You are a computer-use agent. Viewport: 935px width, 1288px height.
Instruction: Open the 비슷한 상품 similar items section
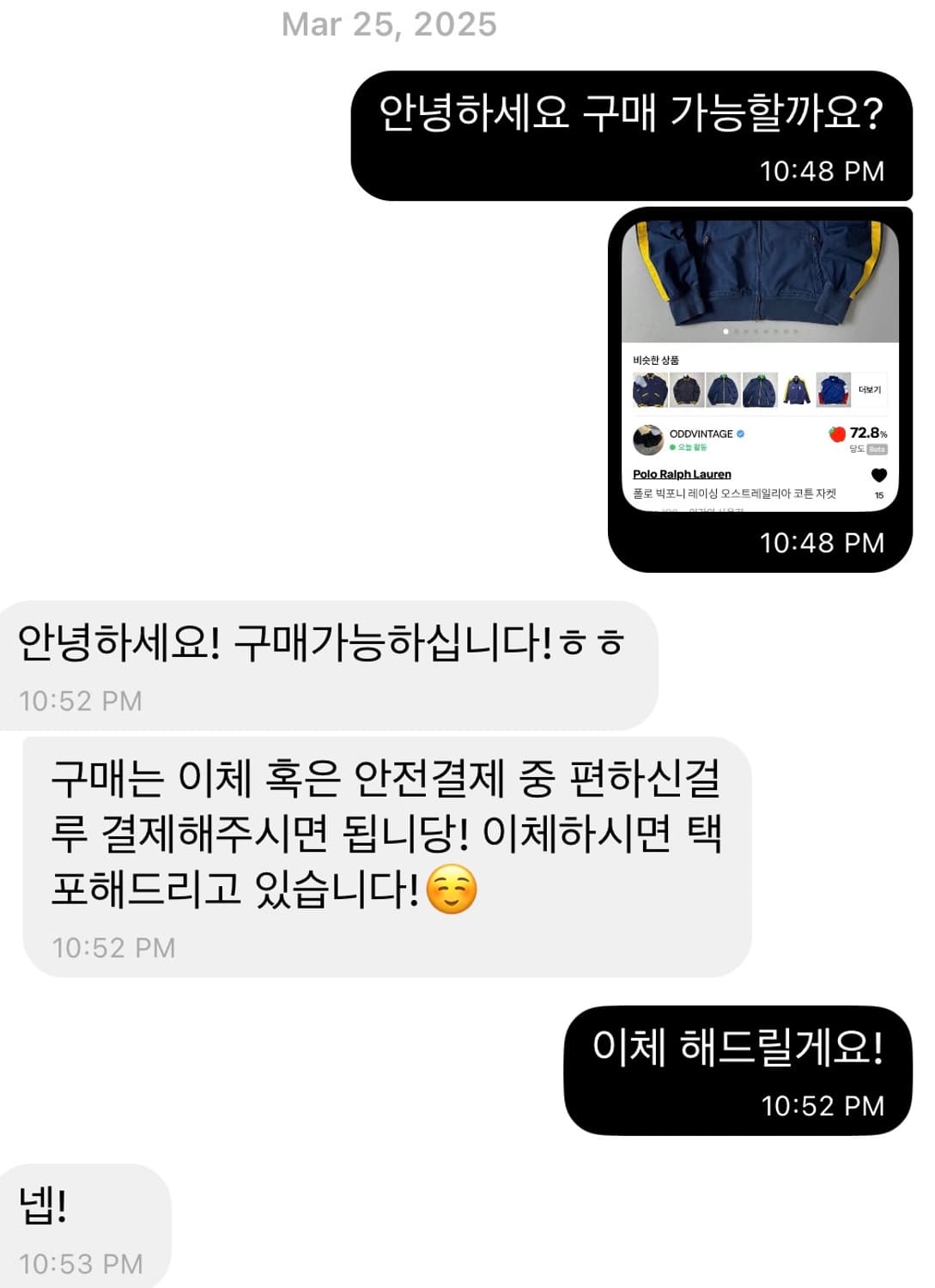click(657, 360)
